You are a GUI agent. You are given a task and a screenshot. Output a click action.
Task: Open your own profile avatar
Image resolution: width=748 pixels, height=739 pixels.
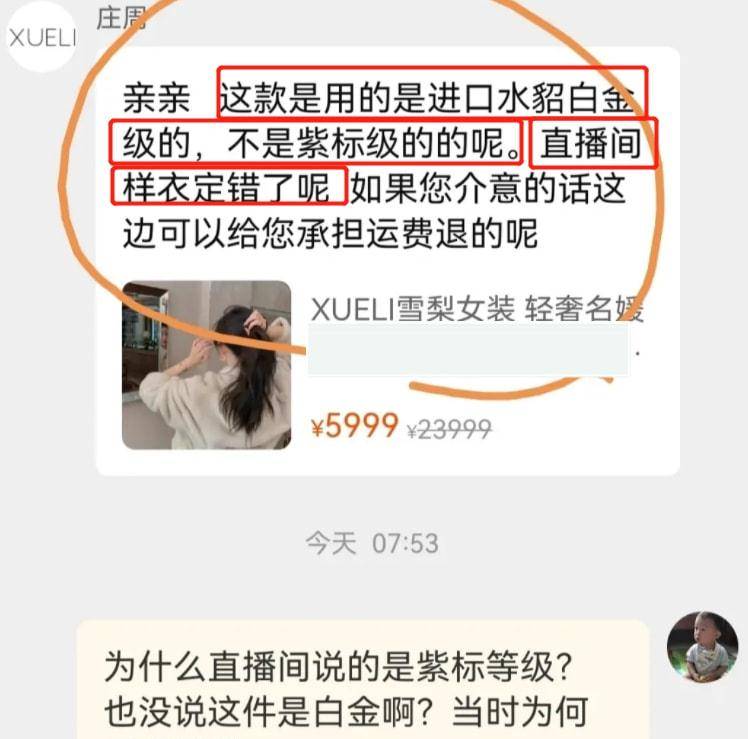point(702,646)
